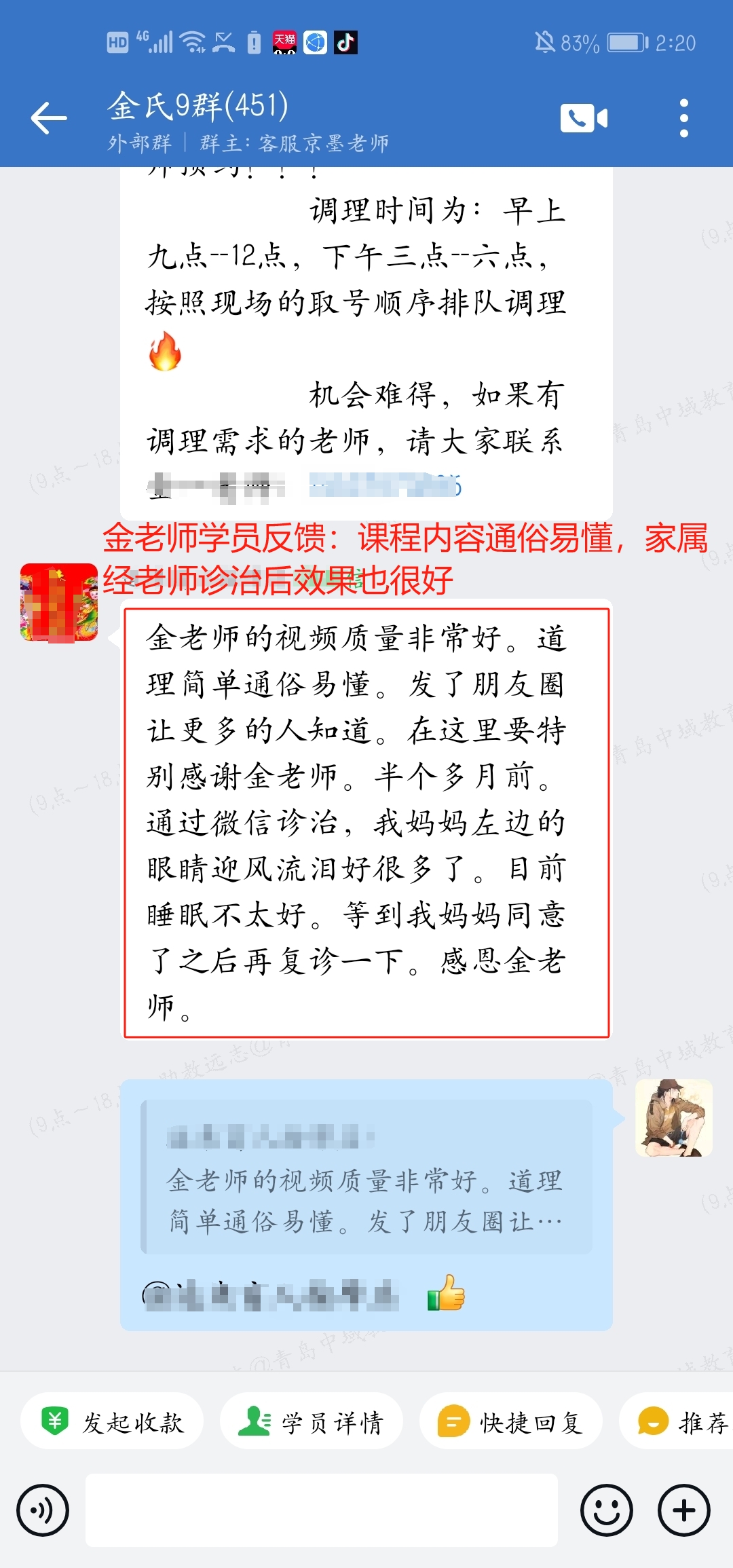View the profile of the red-avatar sender
The image size is (733, 1568).
[x=59, y=602]
